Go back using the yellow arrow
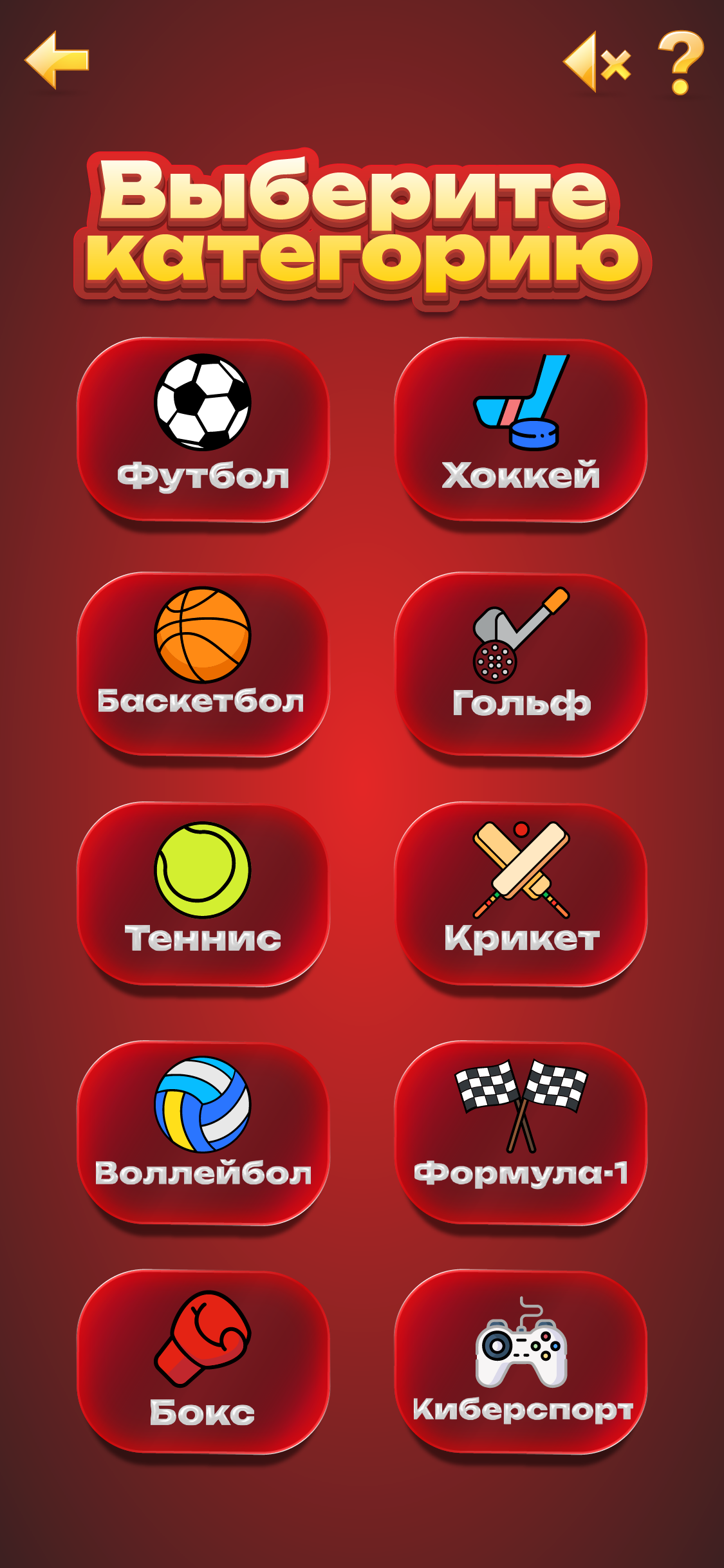 (x=57, y=60)
